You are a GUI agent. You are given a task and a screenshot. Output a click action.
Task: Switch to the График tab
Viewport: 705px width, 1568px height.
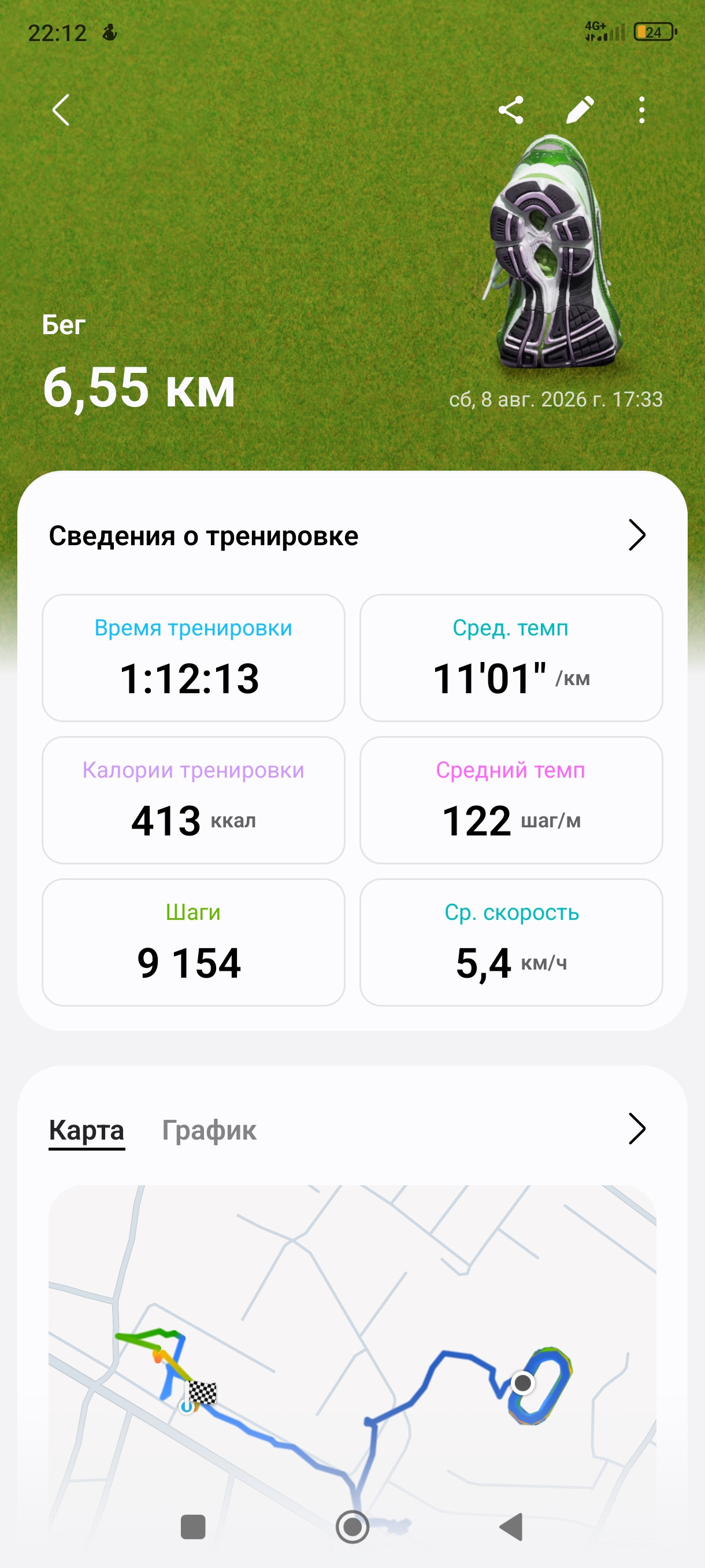(x=209, y=1130)
